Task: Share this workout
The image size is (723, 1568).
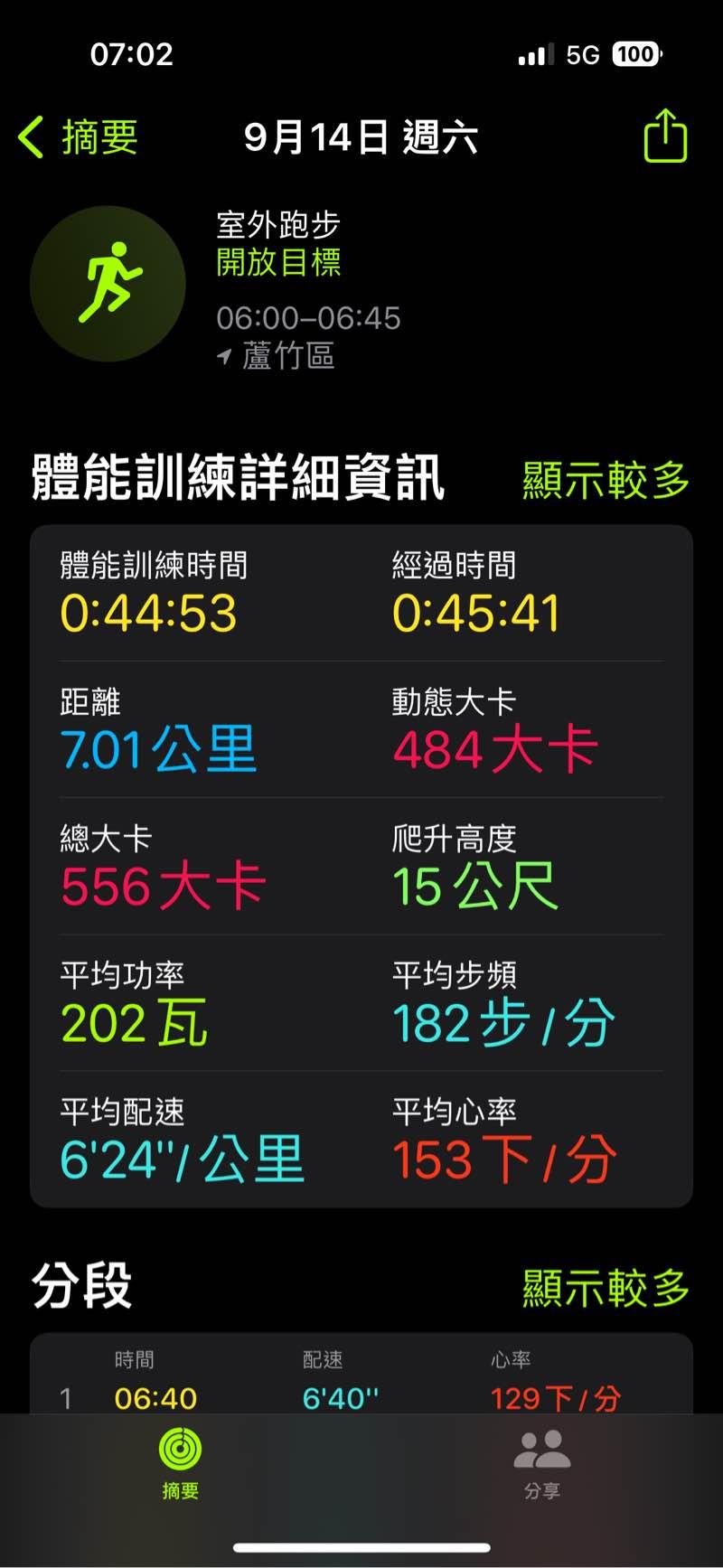Action: coord(665,136)
